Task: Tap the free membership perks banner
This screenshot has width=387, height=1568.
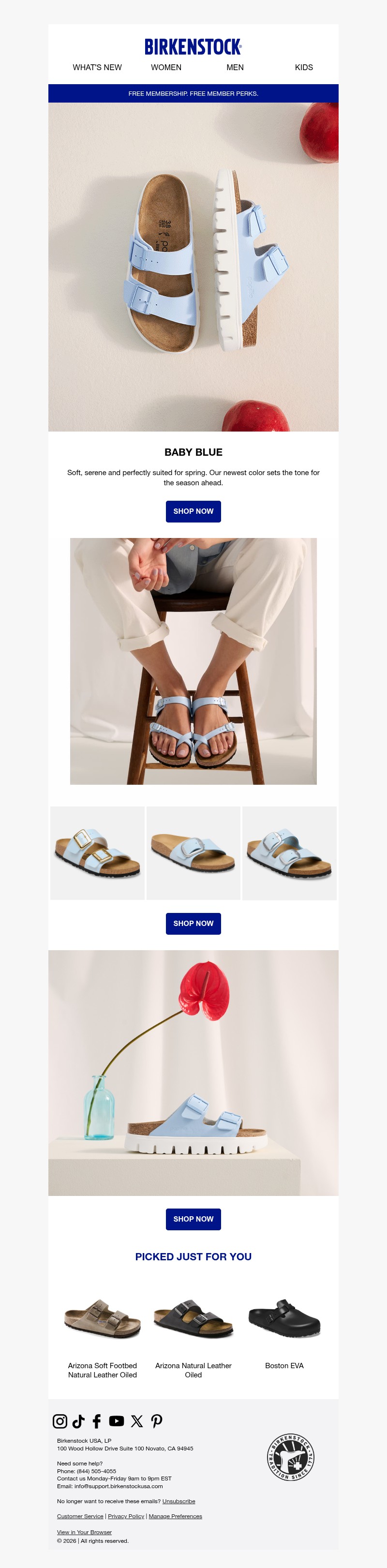Action: pos(193,94)
